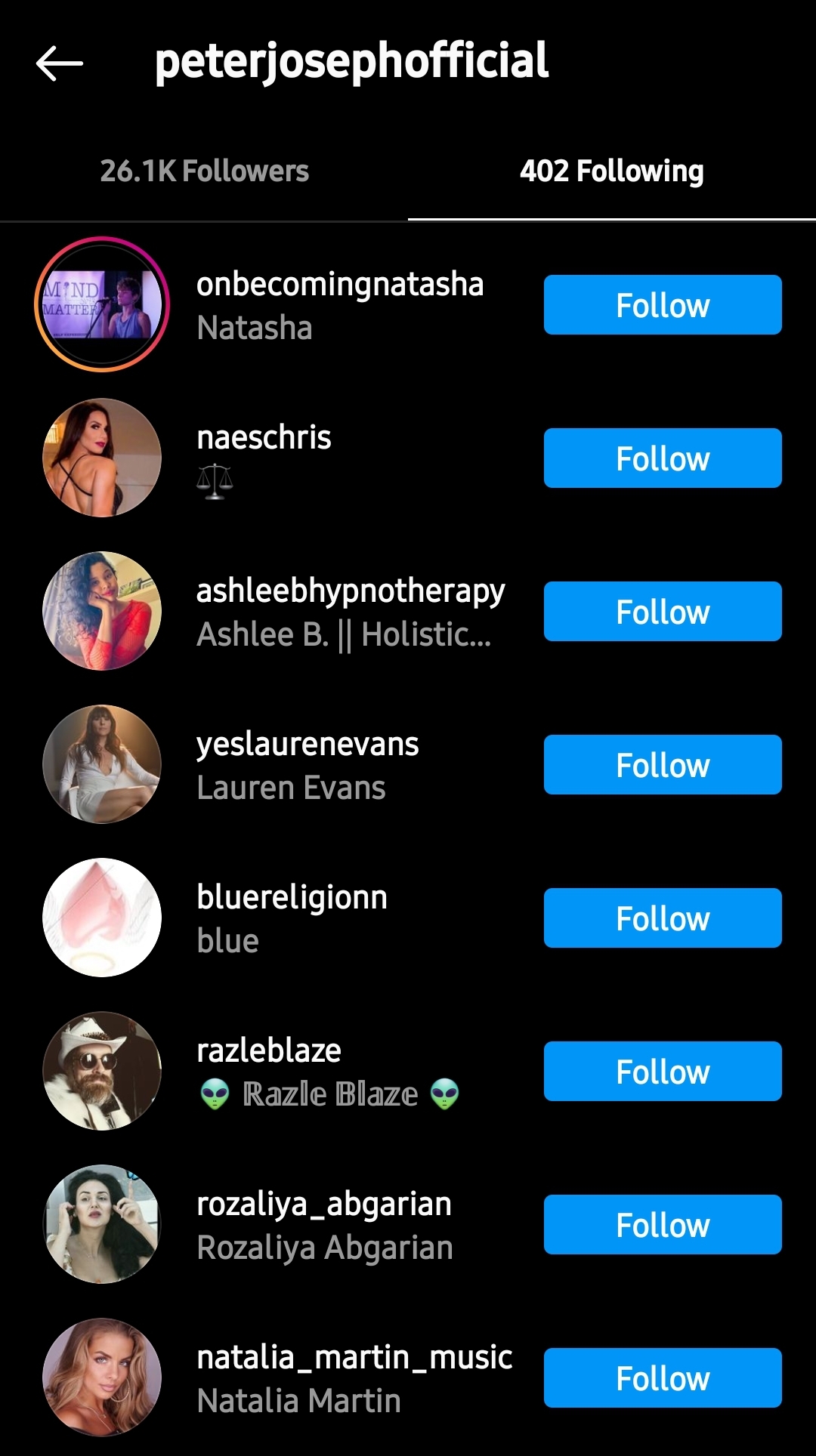Follow bluereligionn
The height and width of the screenshot is (1456, 816).
point(663,918)
